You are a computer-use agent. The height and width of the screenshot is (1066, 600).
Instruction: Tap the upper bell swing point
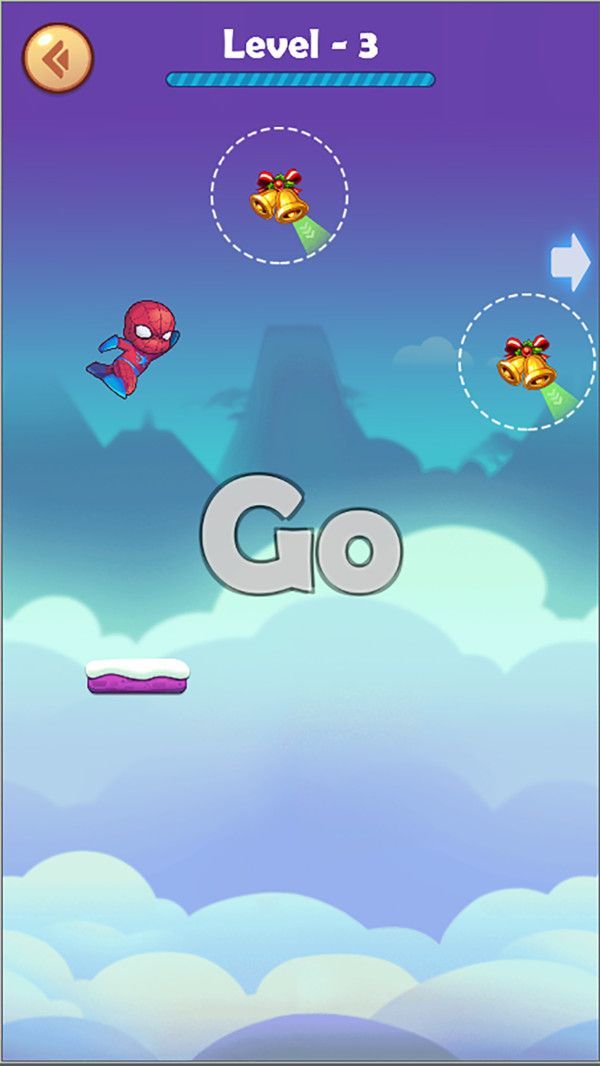[x=279, y=195]
